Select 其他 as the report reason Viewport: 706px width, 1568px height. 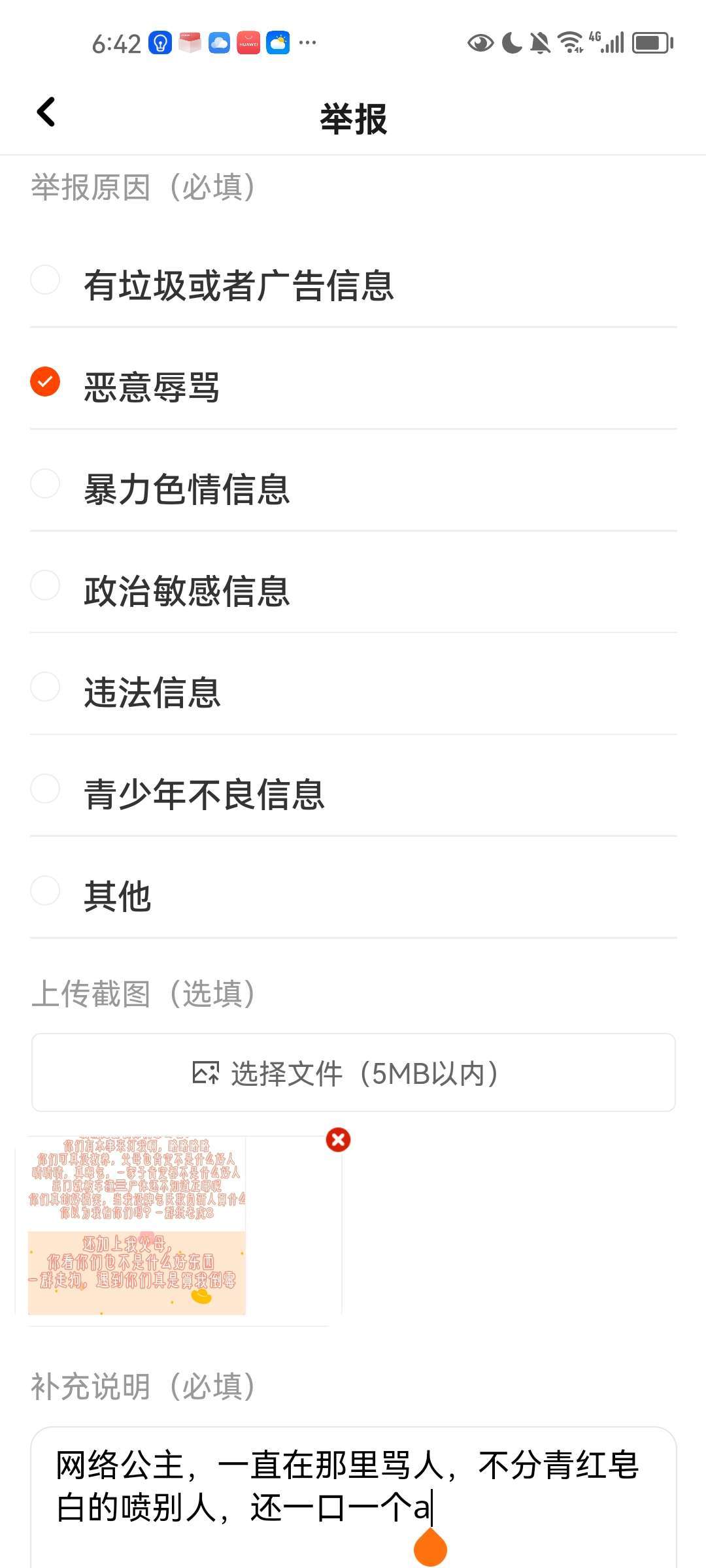(353, 895)
